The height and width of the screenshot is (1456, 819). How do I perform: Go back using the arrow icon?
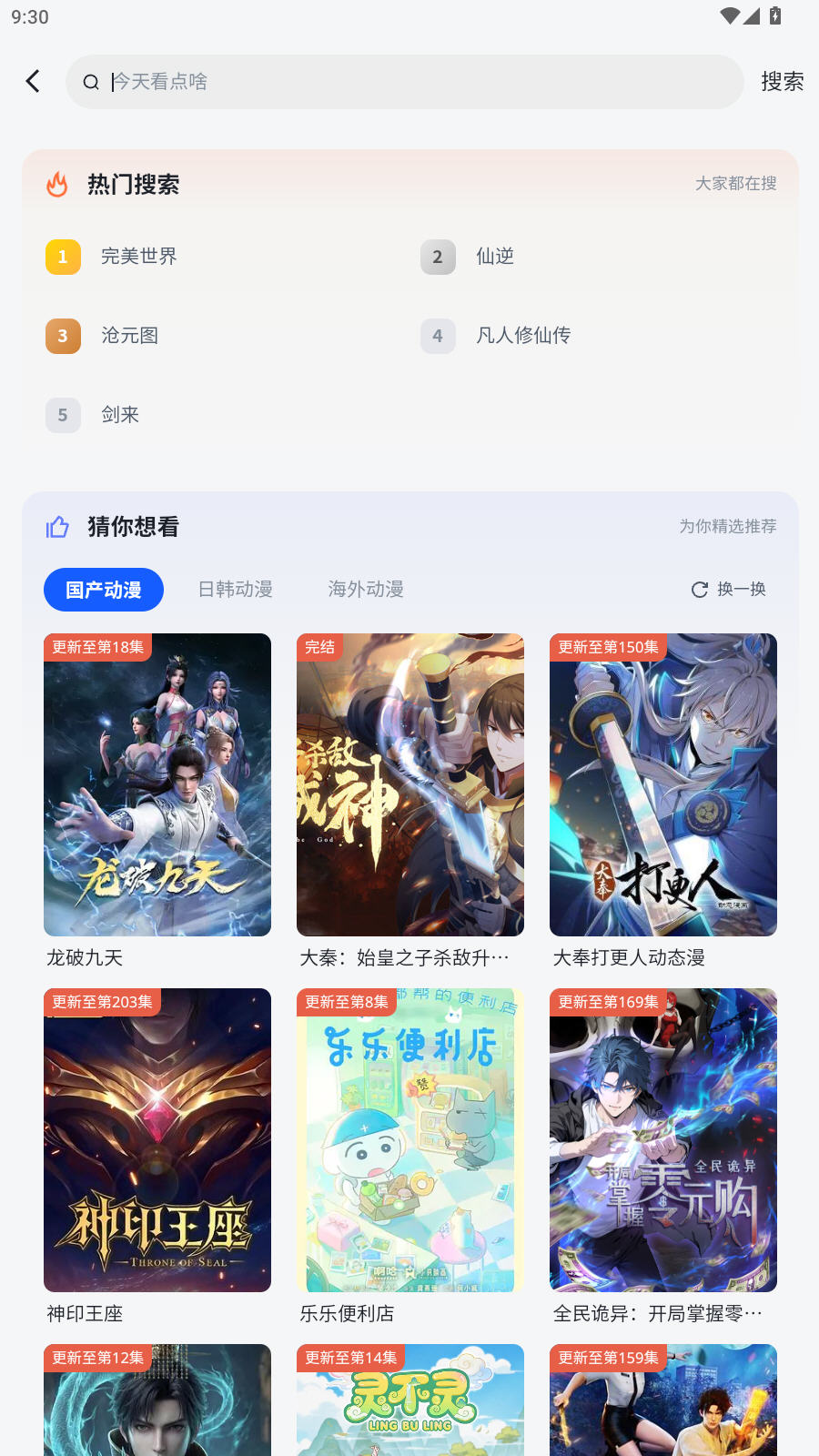pos(34,82)
